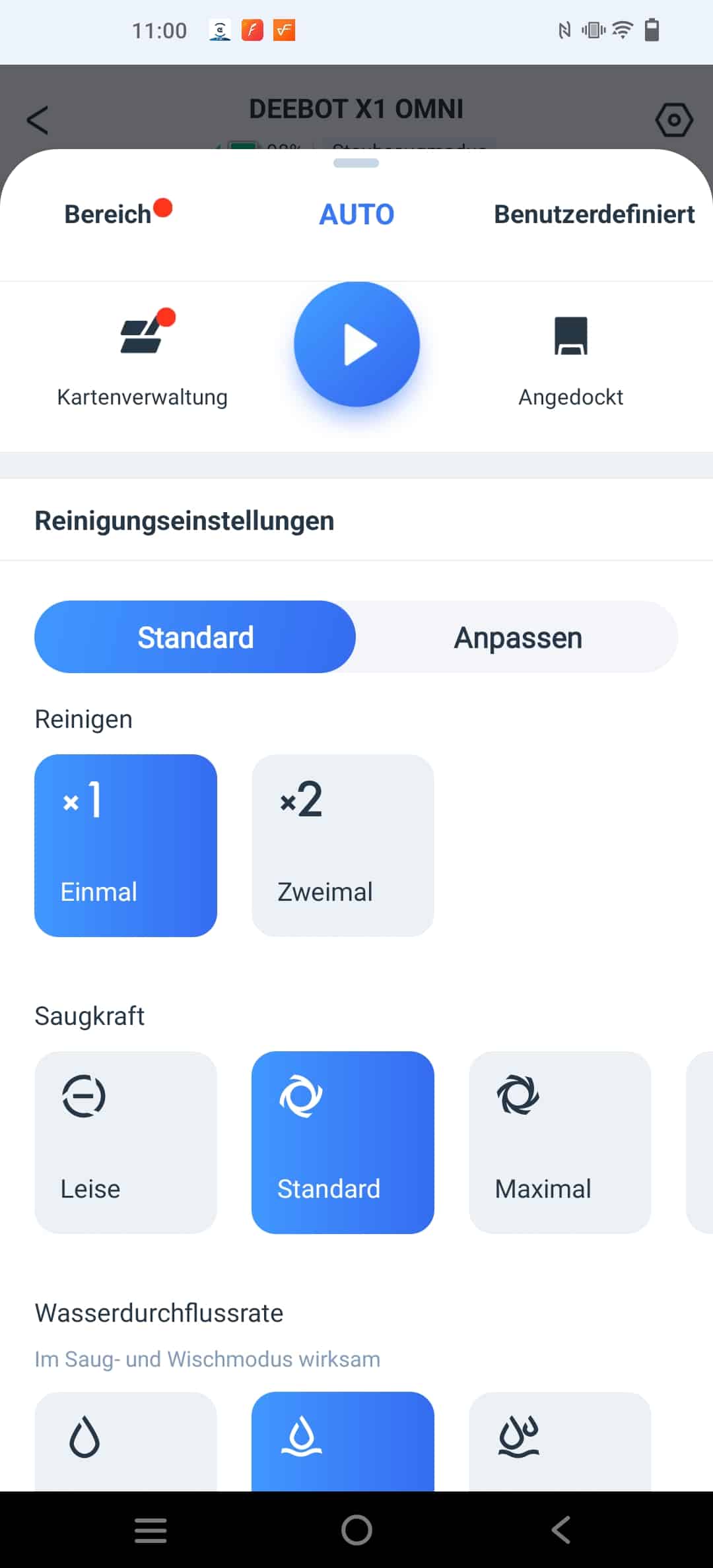
Task: Tap the sheet's drag handle at top
Action: [x=356, y=163]
